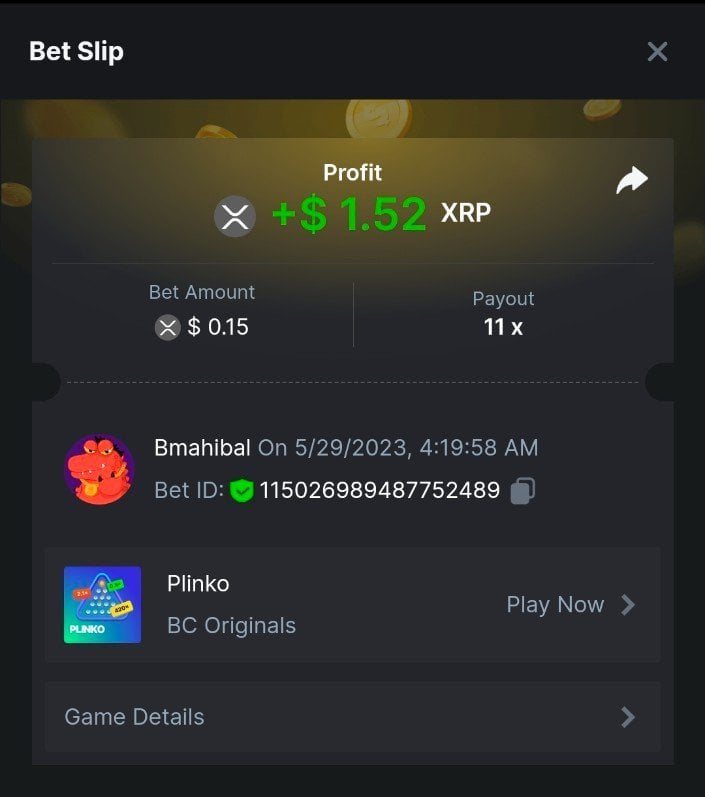This screenshot has width=705, height=797.
Task: Share this bet slip profit
Action: tap(632, 181)
